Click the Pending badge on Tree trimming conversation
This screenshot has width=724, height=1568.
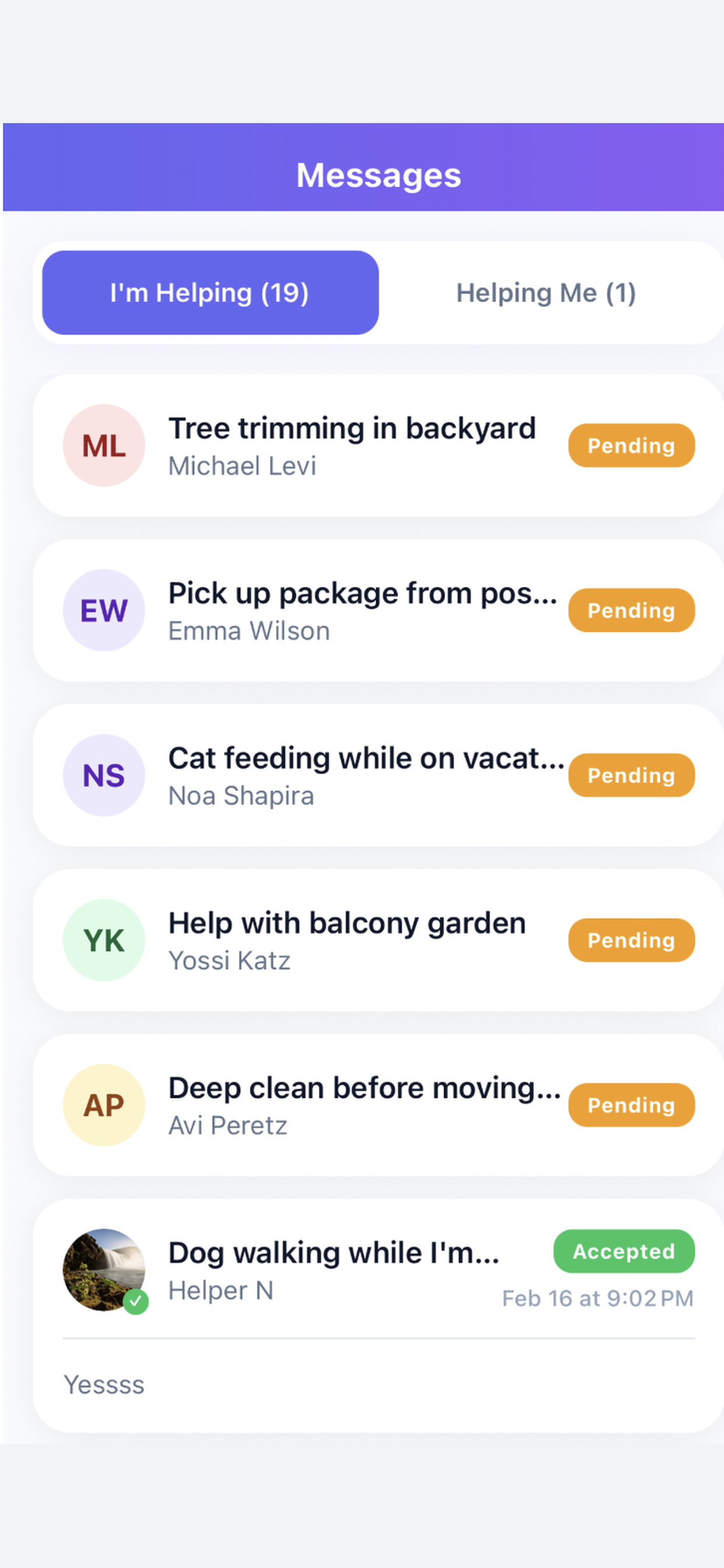(631, 445)
